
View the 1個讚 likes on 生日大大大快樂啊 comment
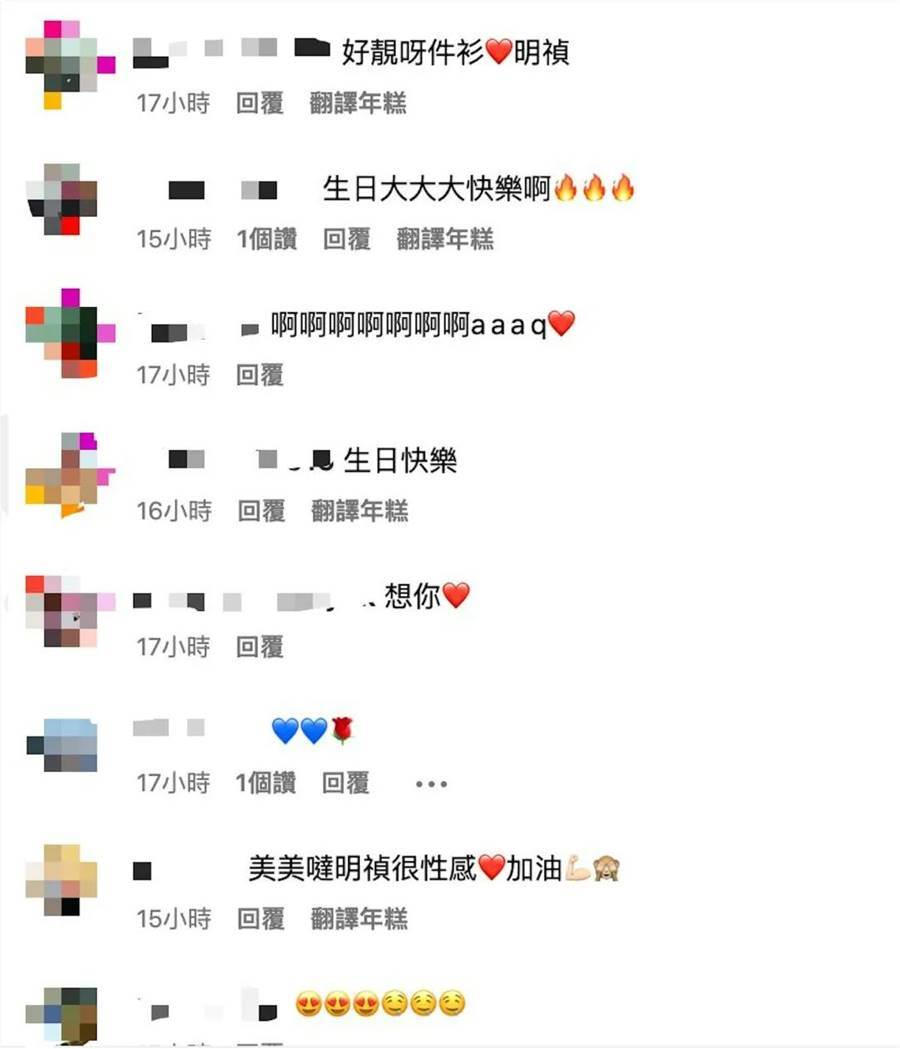(266, 239)
